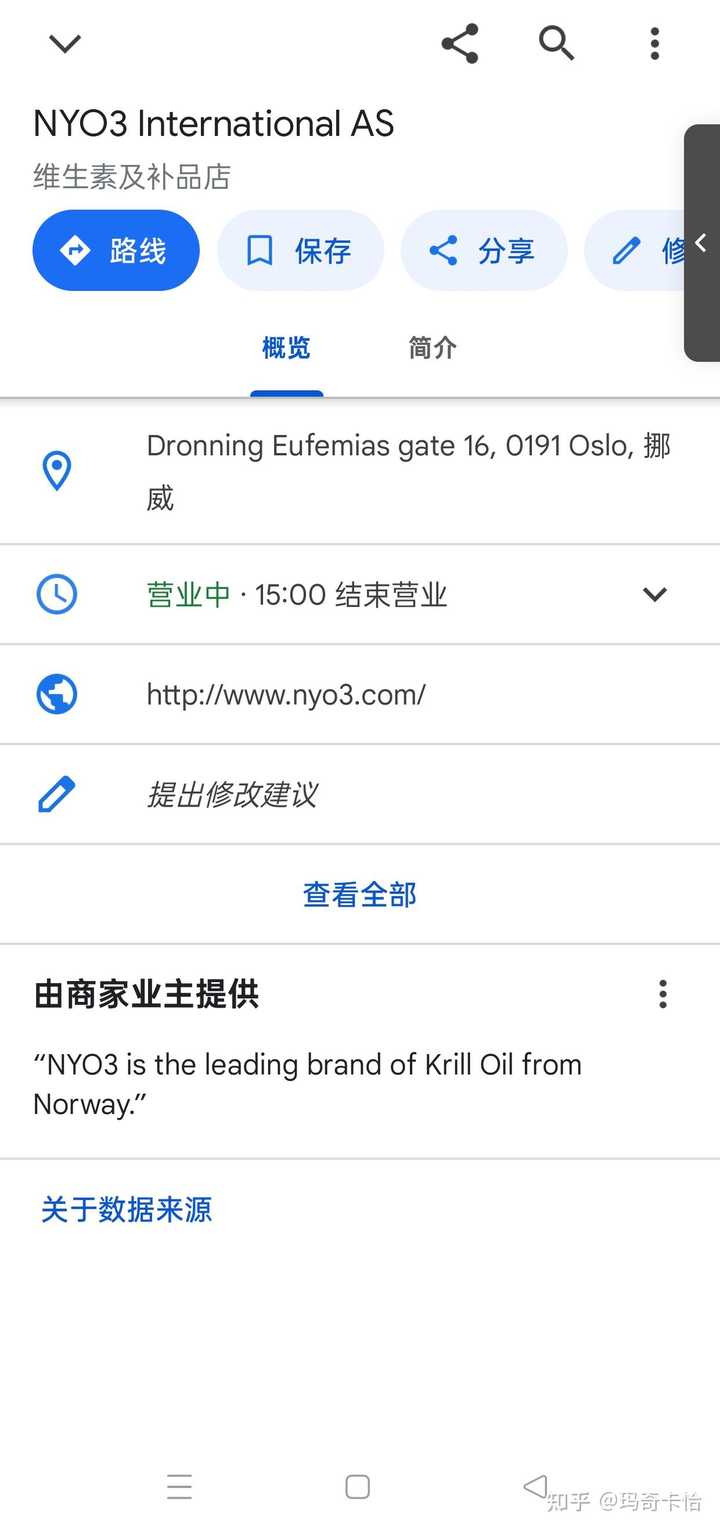This screenshot has height=1531, width=720.
Task: Tap 关于数据来源 at the bottom
Action: [x=126, y=1210]
